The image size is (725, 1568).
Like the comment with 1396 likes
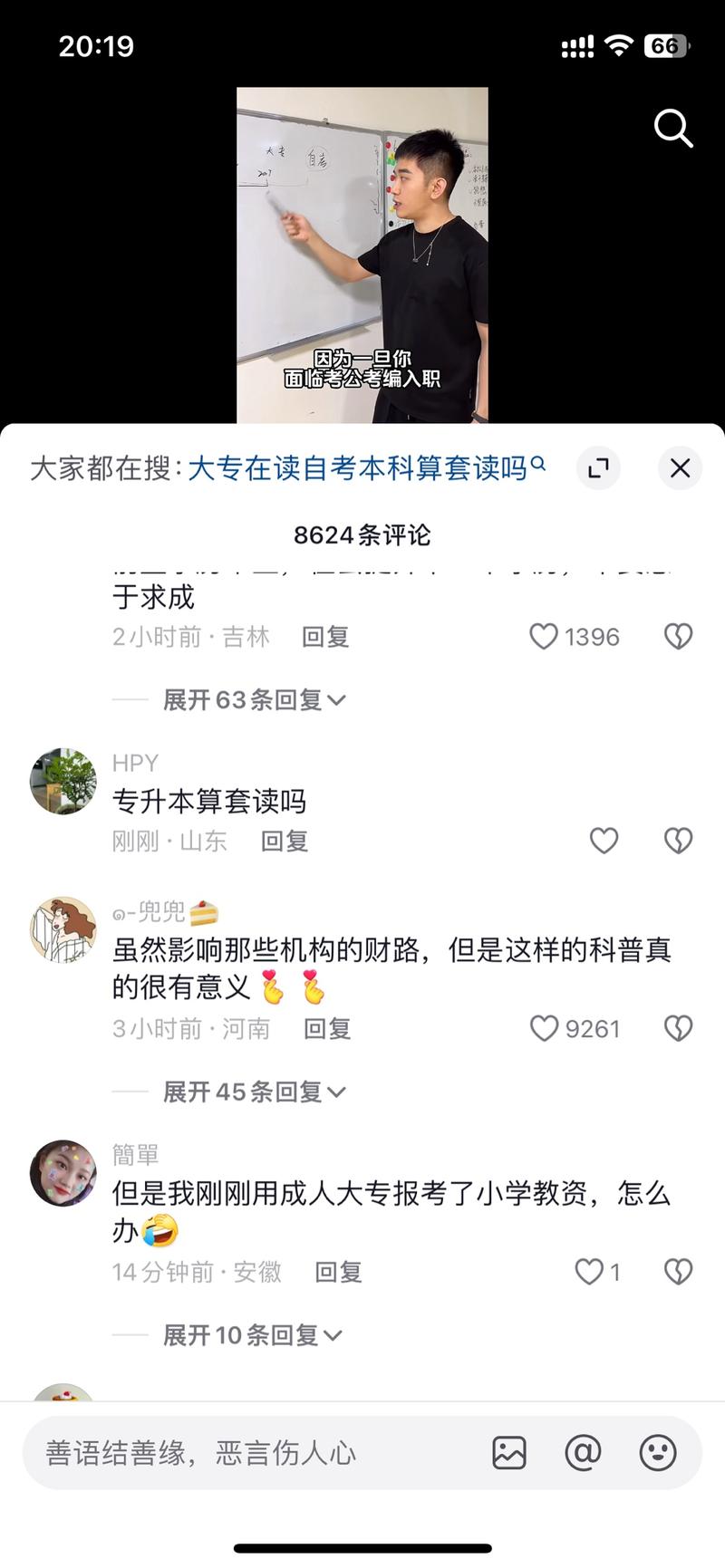pyautogui.click(x=575, y=637)
